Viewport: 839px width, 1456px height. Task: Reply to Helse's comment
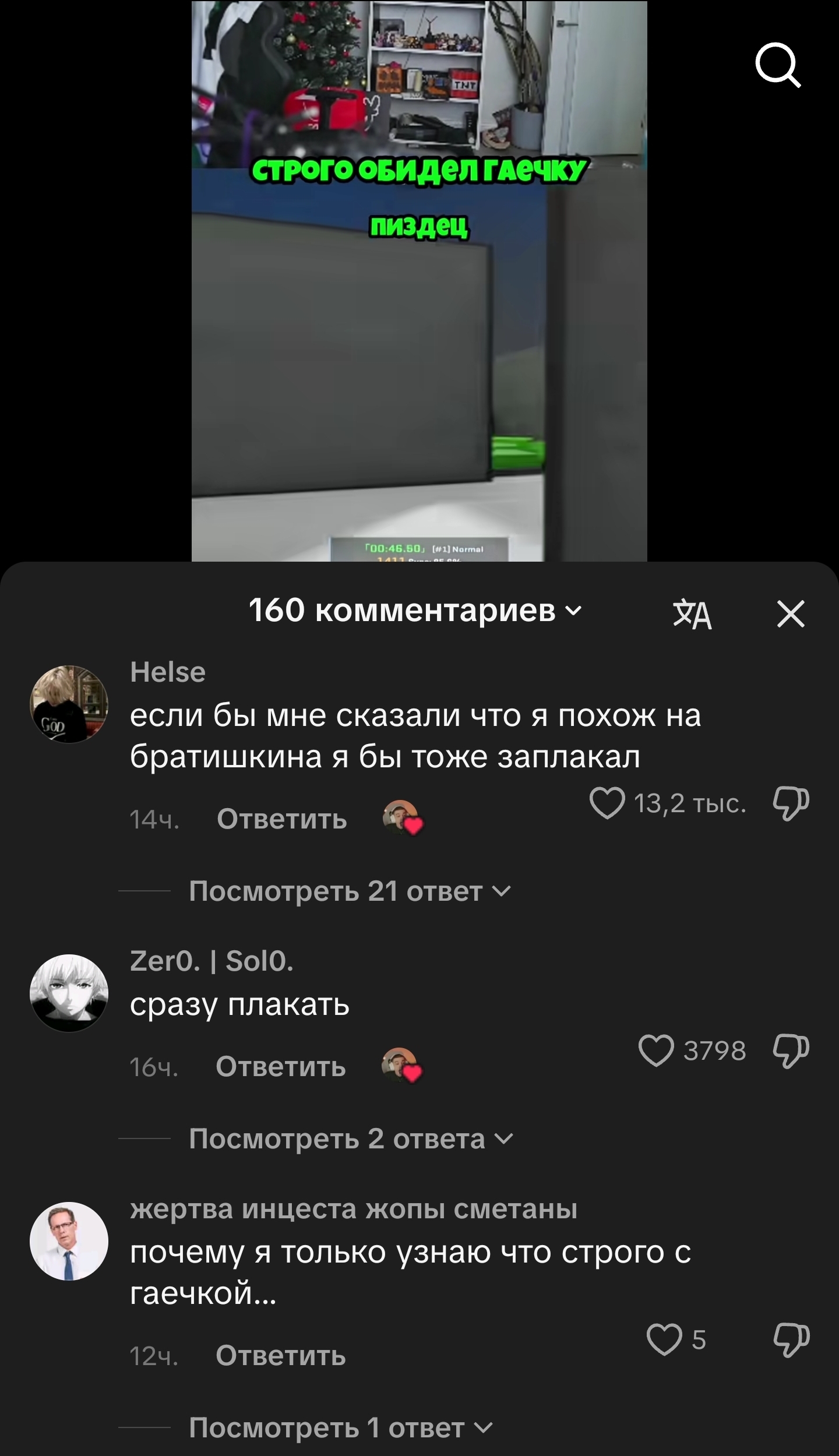281,819
